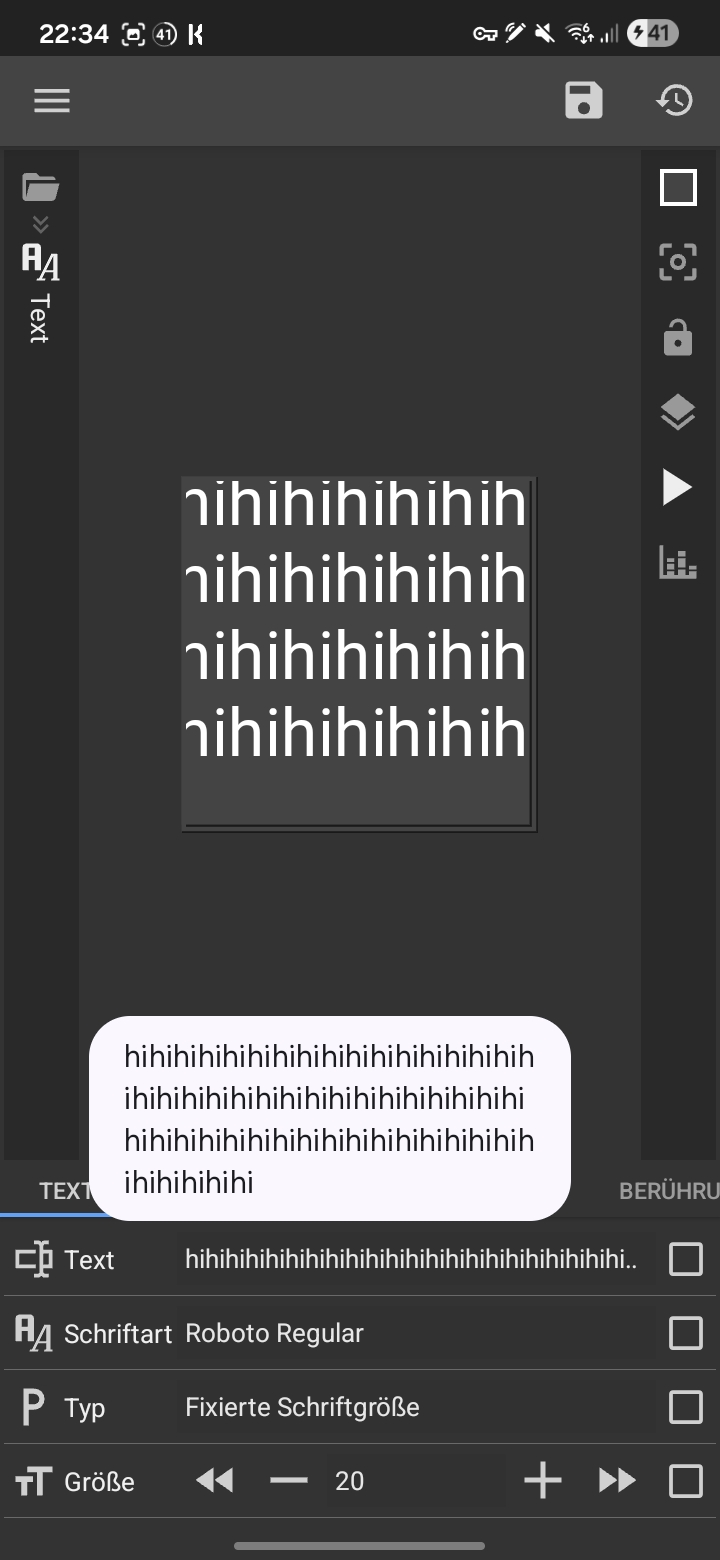Fast-forward Größe with double right arrows

pyautogui.click(x=617, y=1481)
